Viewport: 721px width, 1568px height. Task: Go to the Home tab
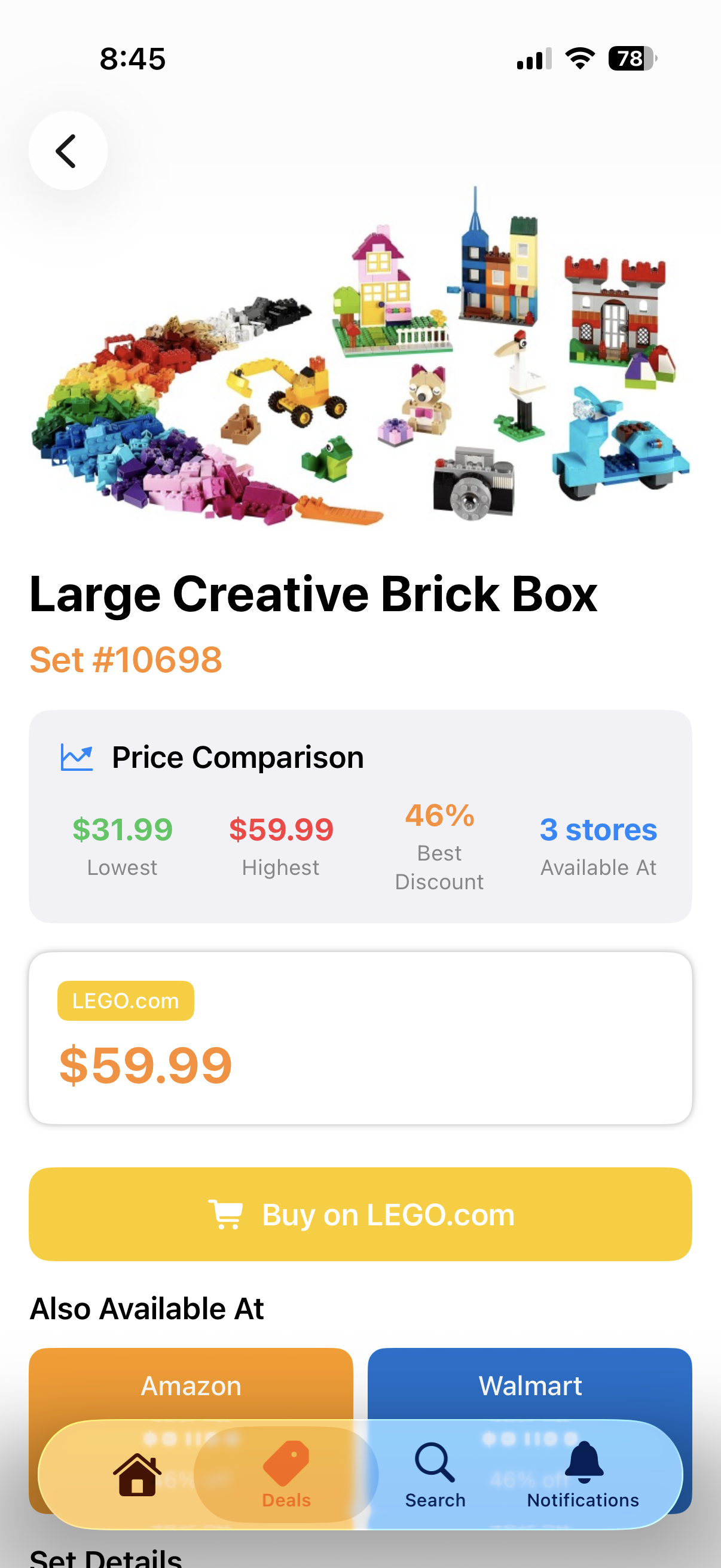click(x=137, y=1475)
